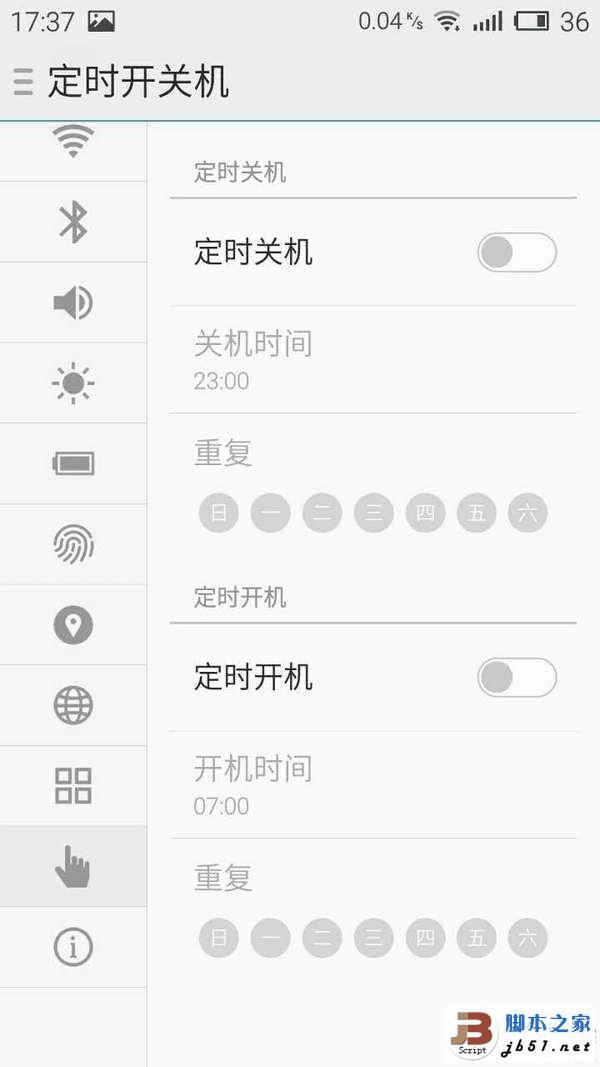
Task: Pick 六 in the 定时开机 repeat days
Action: click(x=527, y=938)
